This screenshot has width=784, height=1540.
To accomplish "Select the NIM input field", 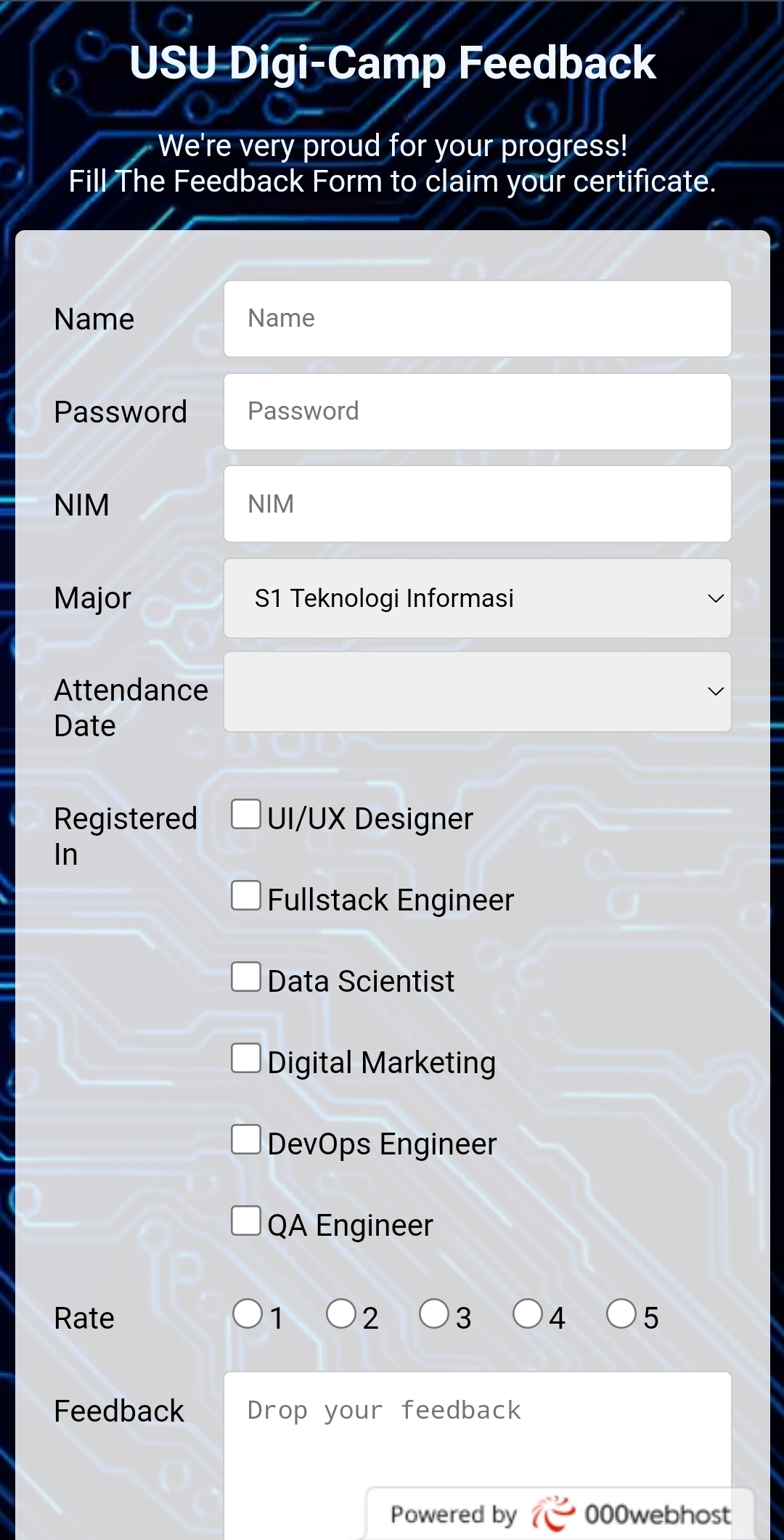I will [x=477, y=504].
